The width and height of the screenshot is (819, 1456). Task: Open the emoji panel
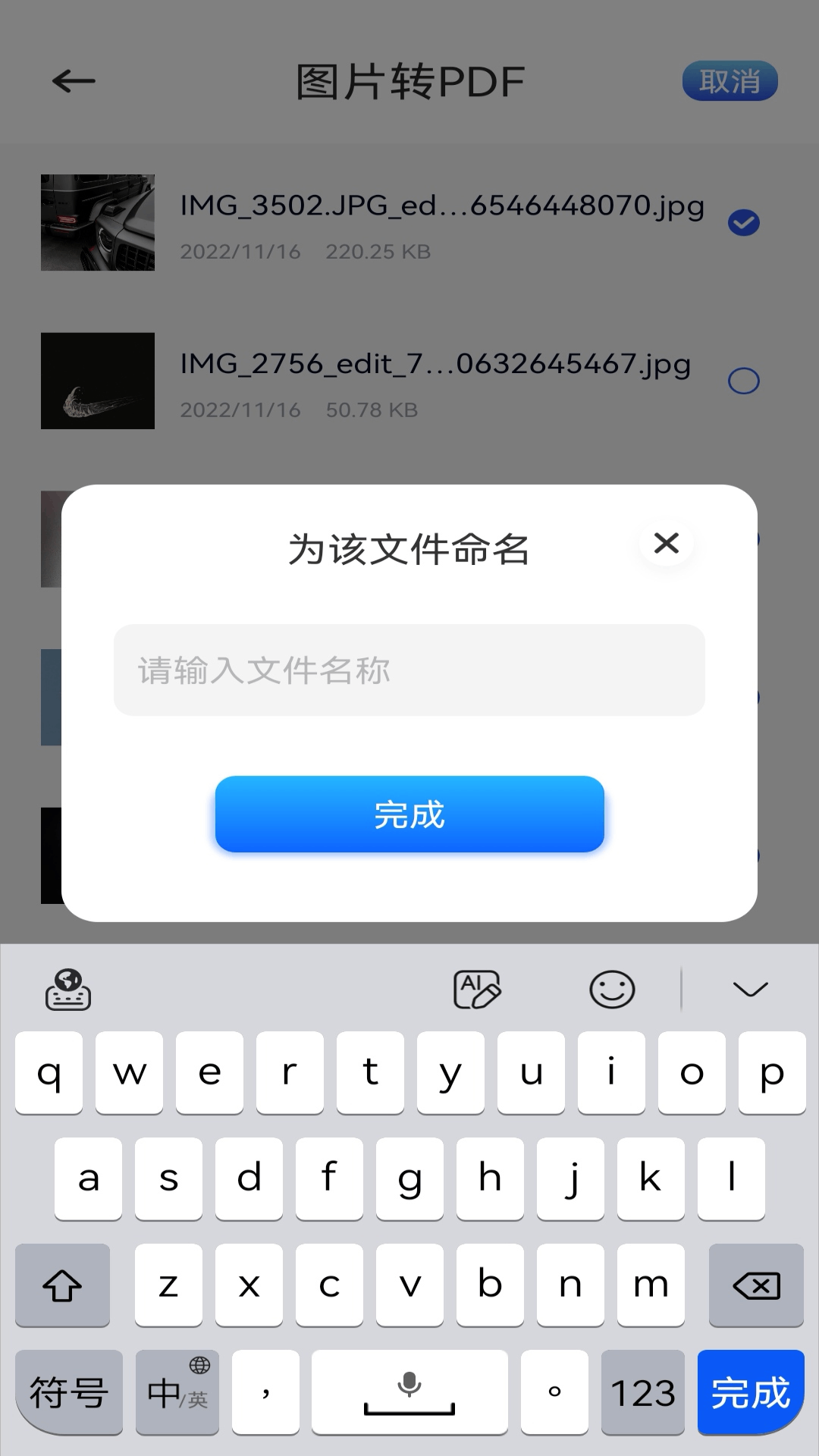click(x=612, y=990)
